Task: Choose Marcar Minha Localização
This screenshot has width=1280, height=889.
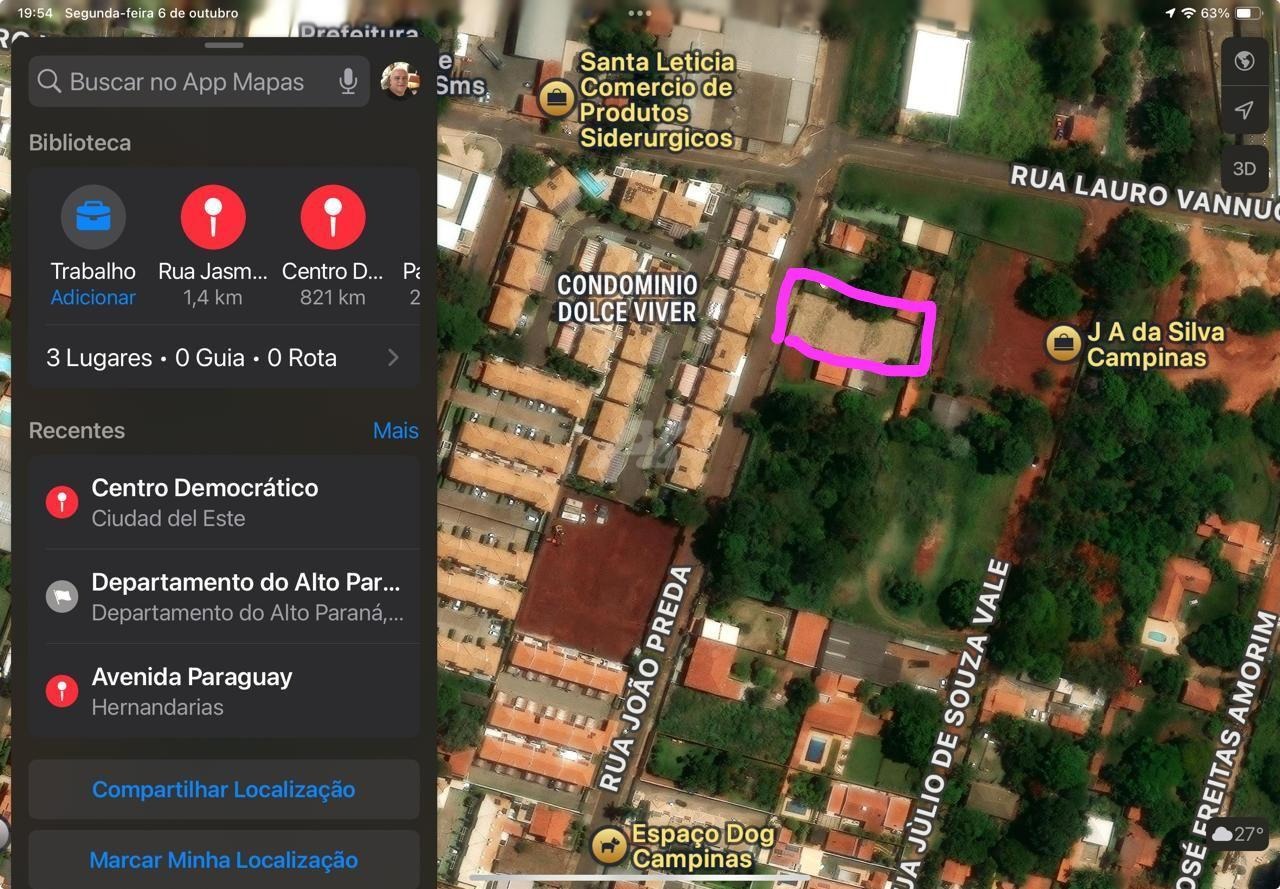Action: (223, 859)
